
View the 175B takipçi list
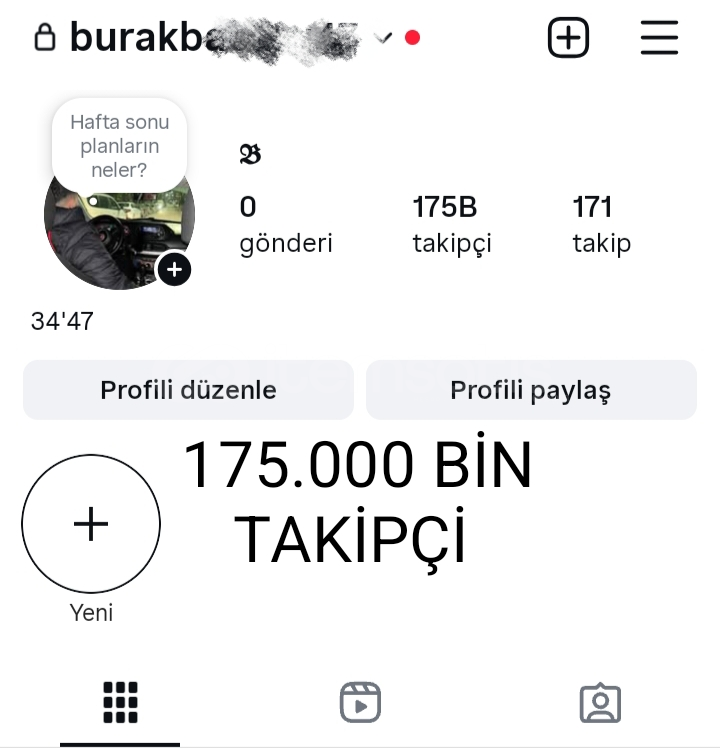point(451,224)
